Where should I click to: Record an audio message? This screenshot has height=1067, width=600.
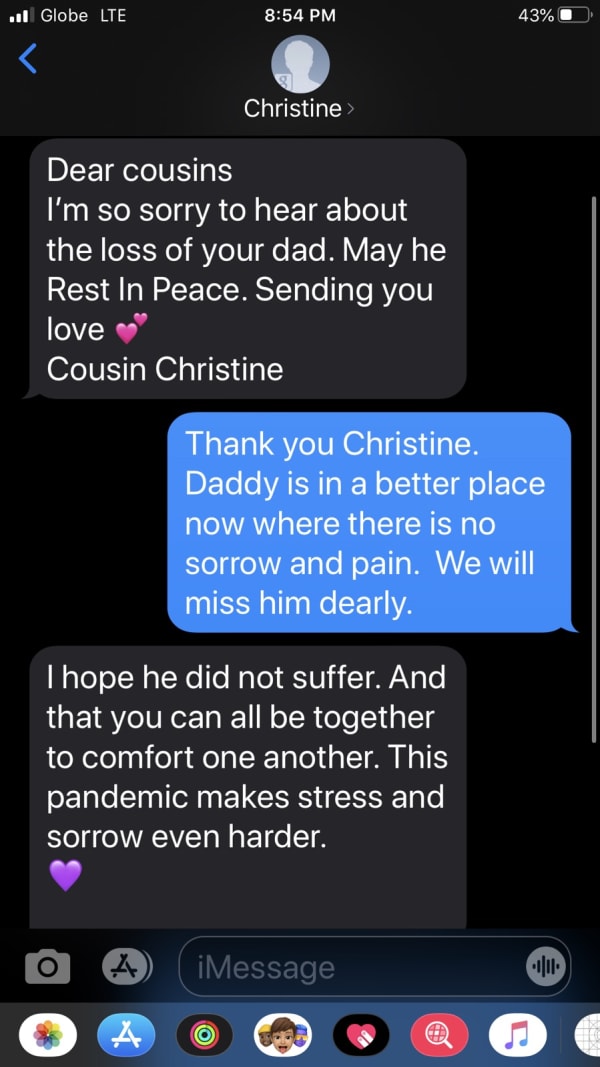(546, 966)
